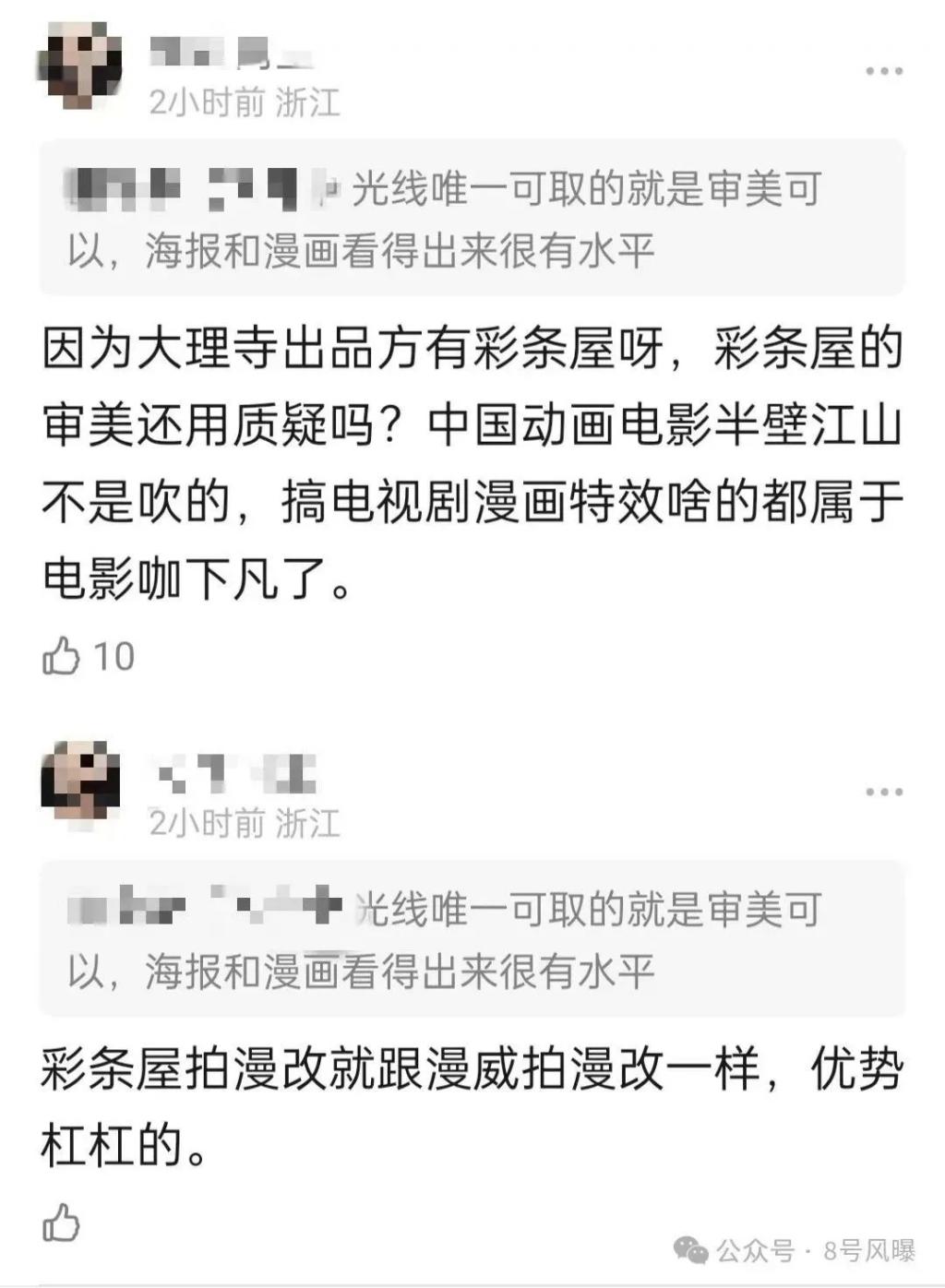Open the overflow menu on the 彩条屋拍漫改 comment
Screen dimensions: 945x1288
pyautogui.click(x=883, y=792)
